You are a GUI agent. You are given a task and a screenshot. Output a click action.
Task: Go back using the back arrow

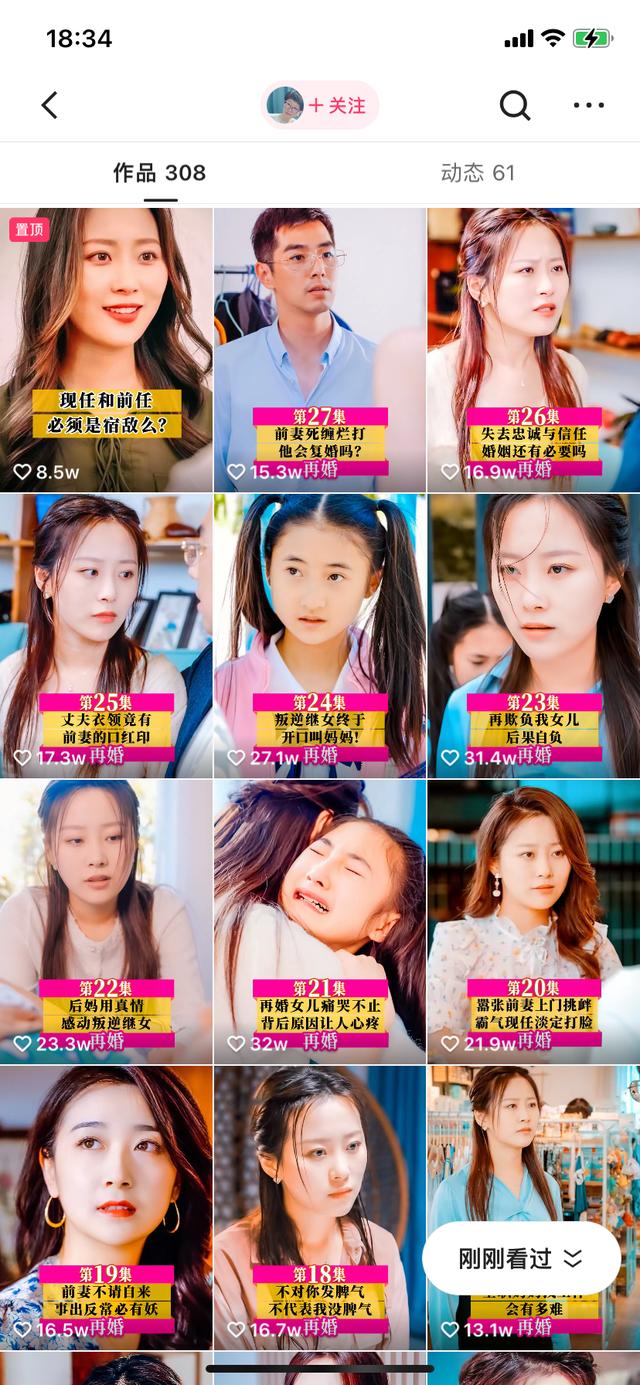(x=49, y=105)
